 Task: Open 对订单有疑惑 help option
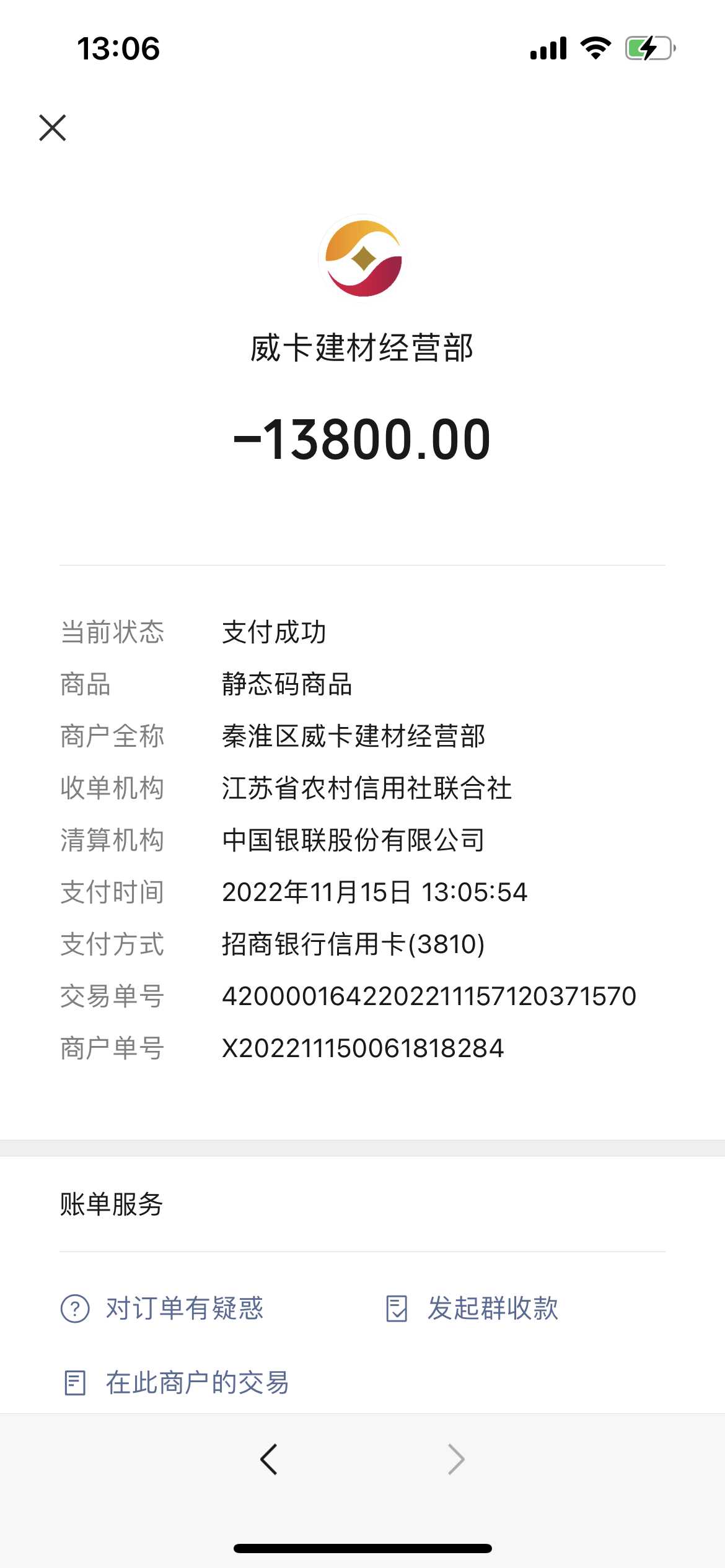(x=162, y=1309)
